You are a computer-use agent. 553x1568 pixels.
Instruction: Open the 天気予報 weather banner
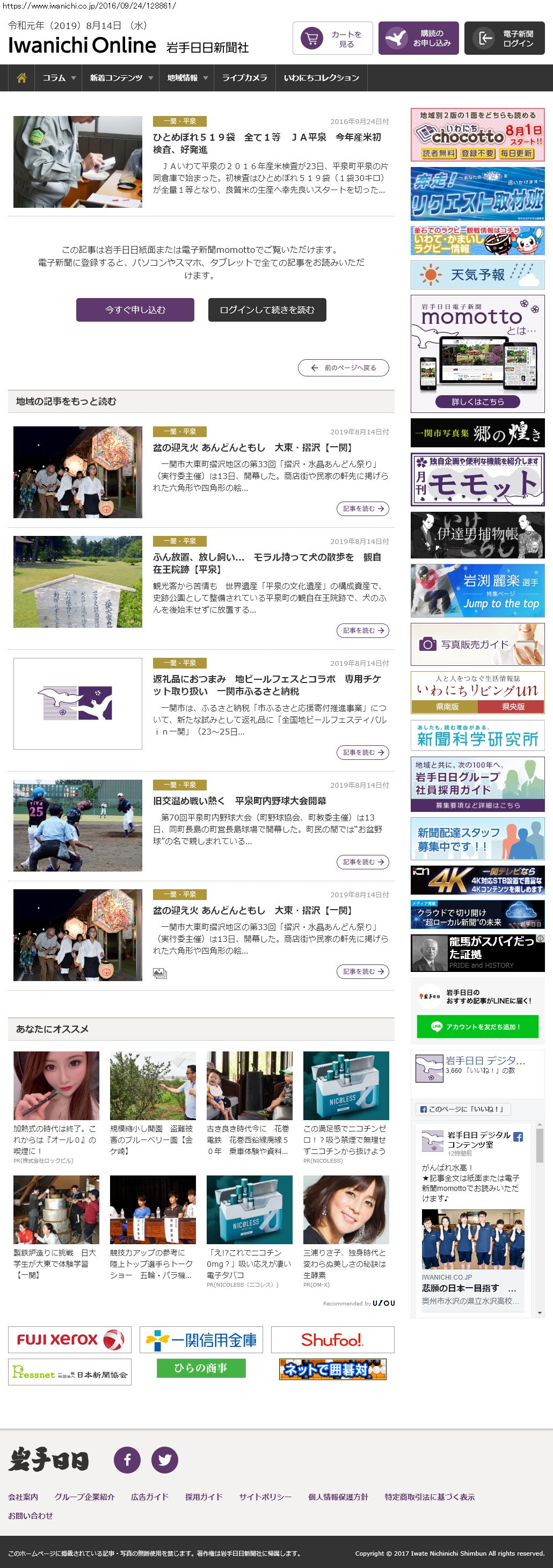477,275
